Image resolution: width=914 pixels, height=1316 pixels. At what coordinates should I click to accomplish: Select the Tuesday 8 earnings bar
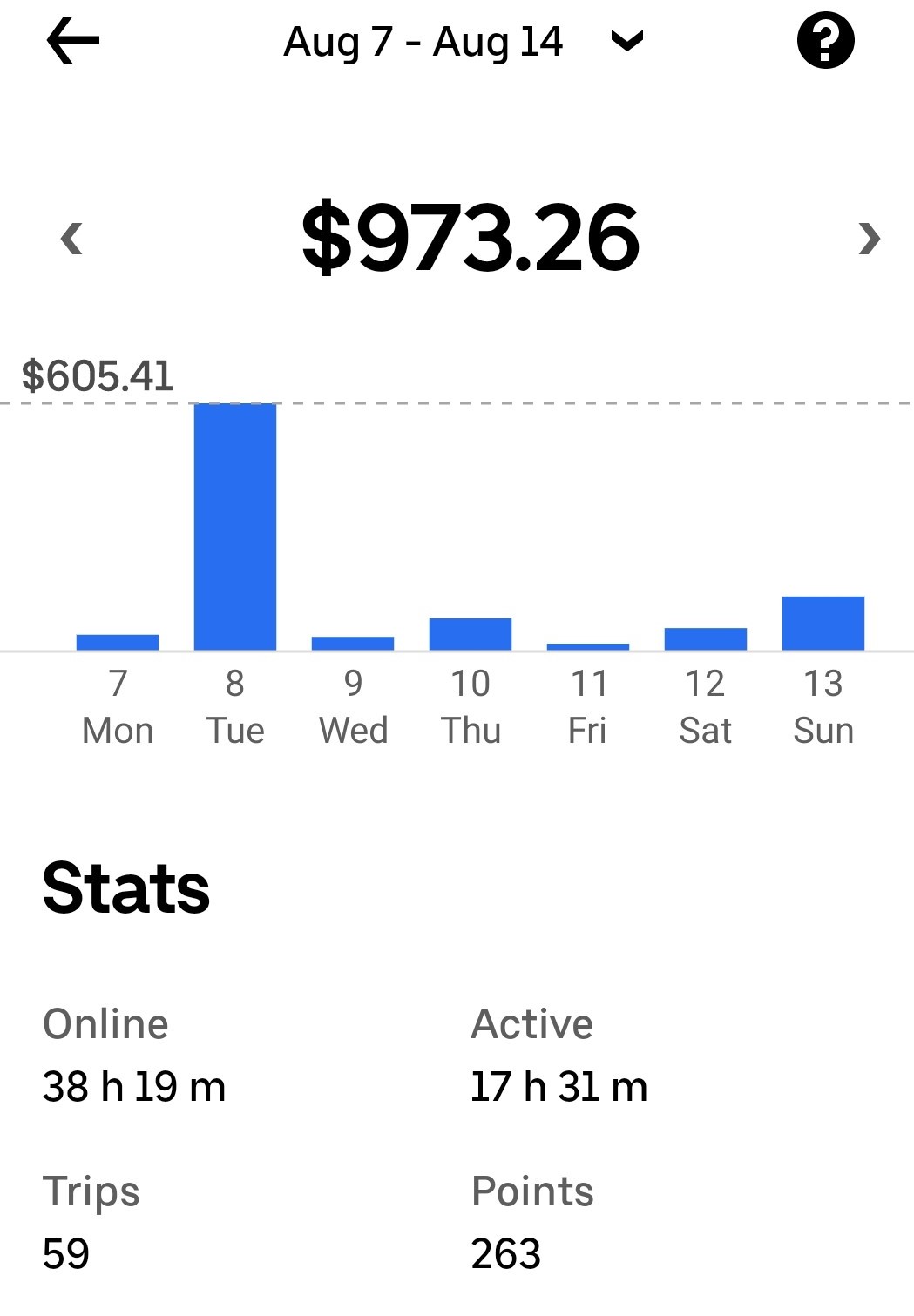[235, 527]
